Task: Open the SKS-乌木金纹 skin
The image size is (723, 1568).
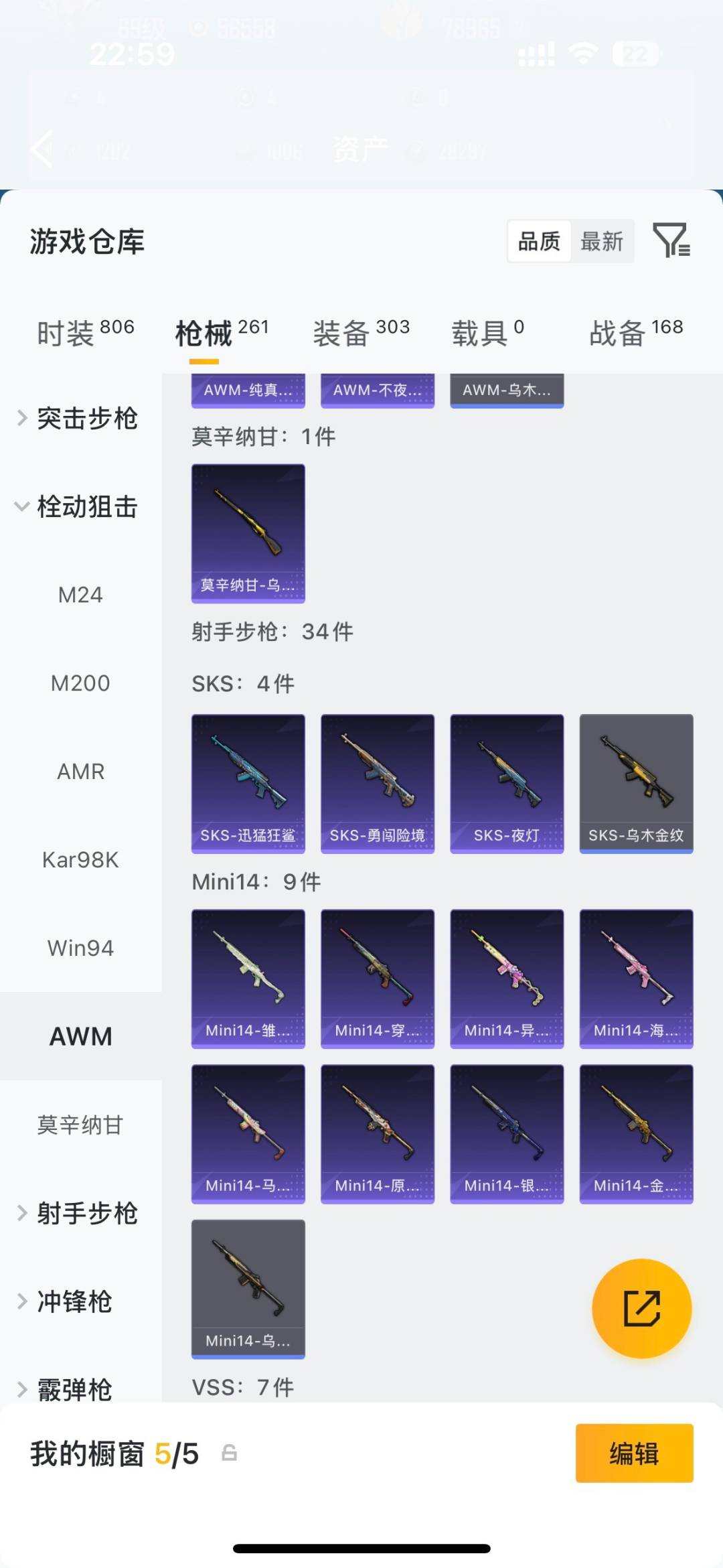Action: (636, 784)
